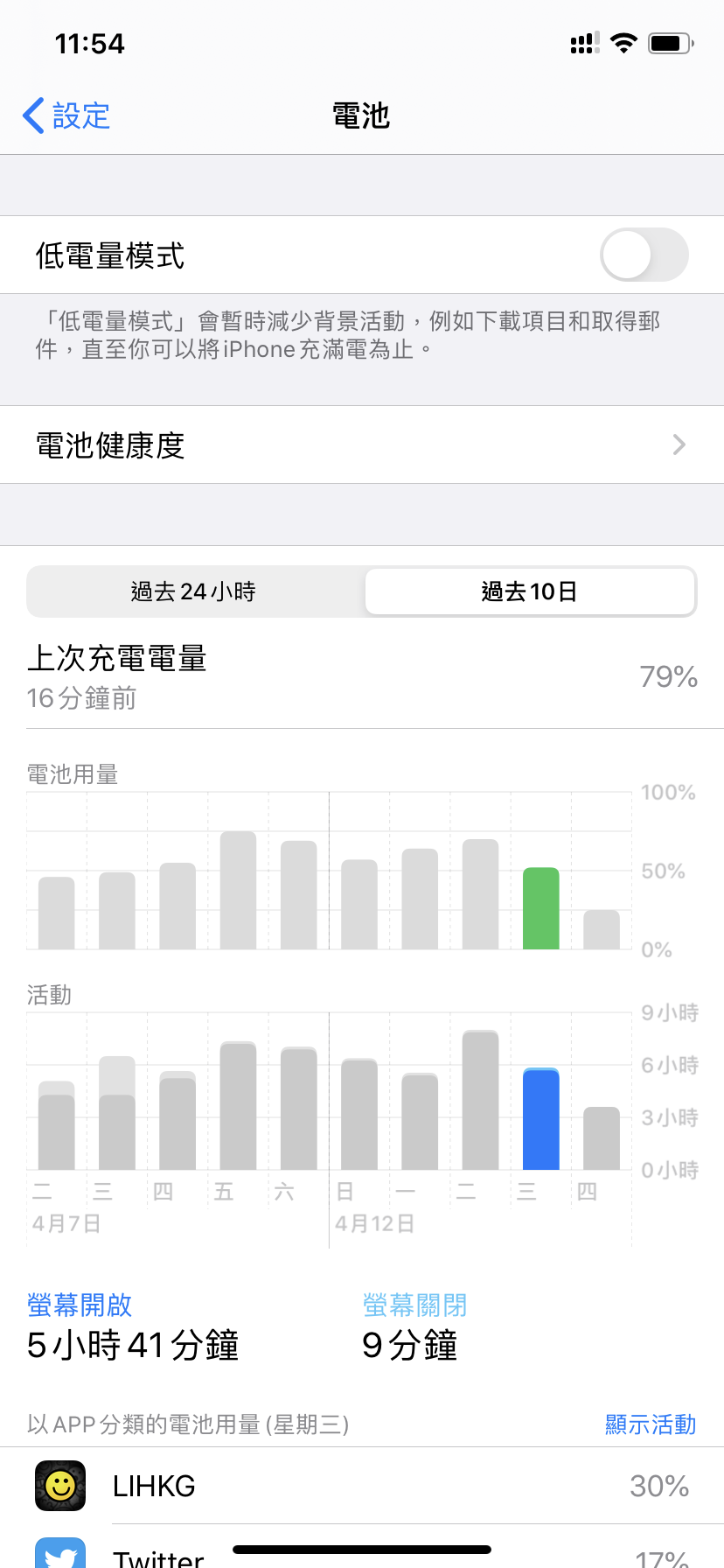Image resolution: width=724 pixels, height=1568 pixels.
Task: Open 電池健康度
Action: point(361,445)
